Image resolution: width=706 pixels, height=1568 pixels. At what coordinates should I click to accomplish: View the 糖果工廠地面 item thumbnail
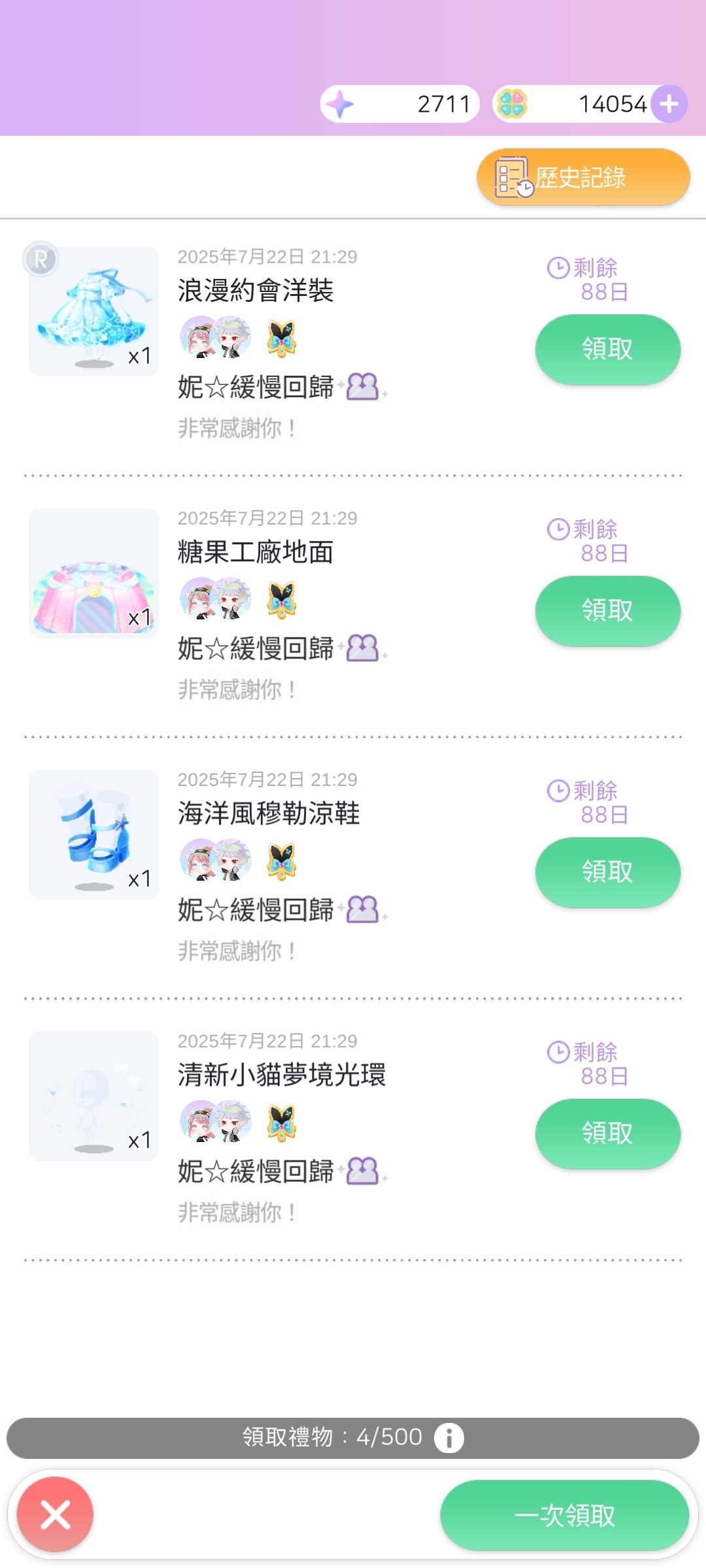click(x=94, y=573)
